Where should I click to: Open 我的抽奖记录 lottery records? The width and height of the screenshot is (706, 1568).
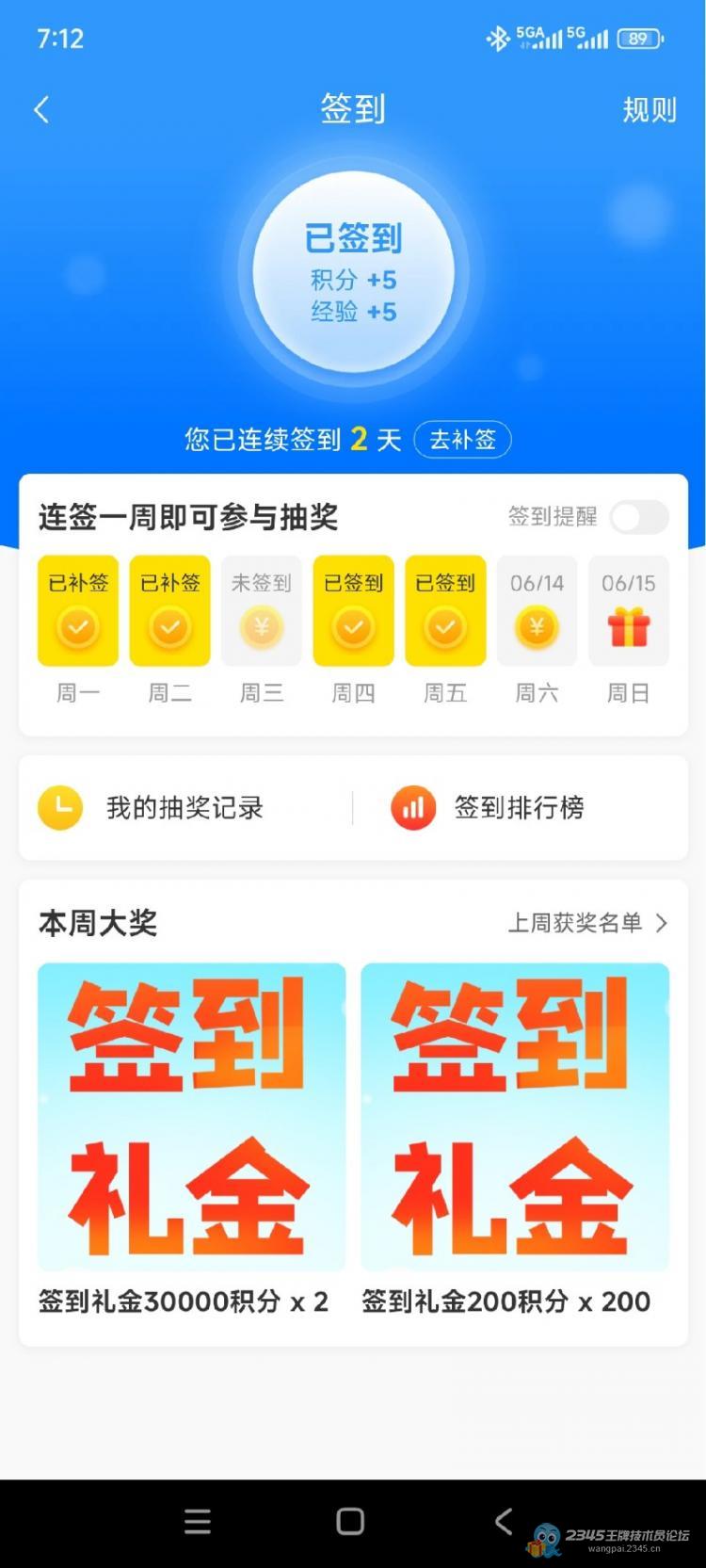152,808
